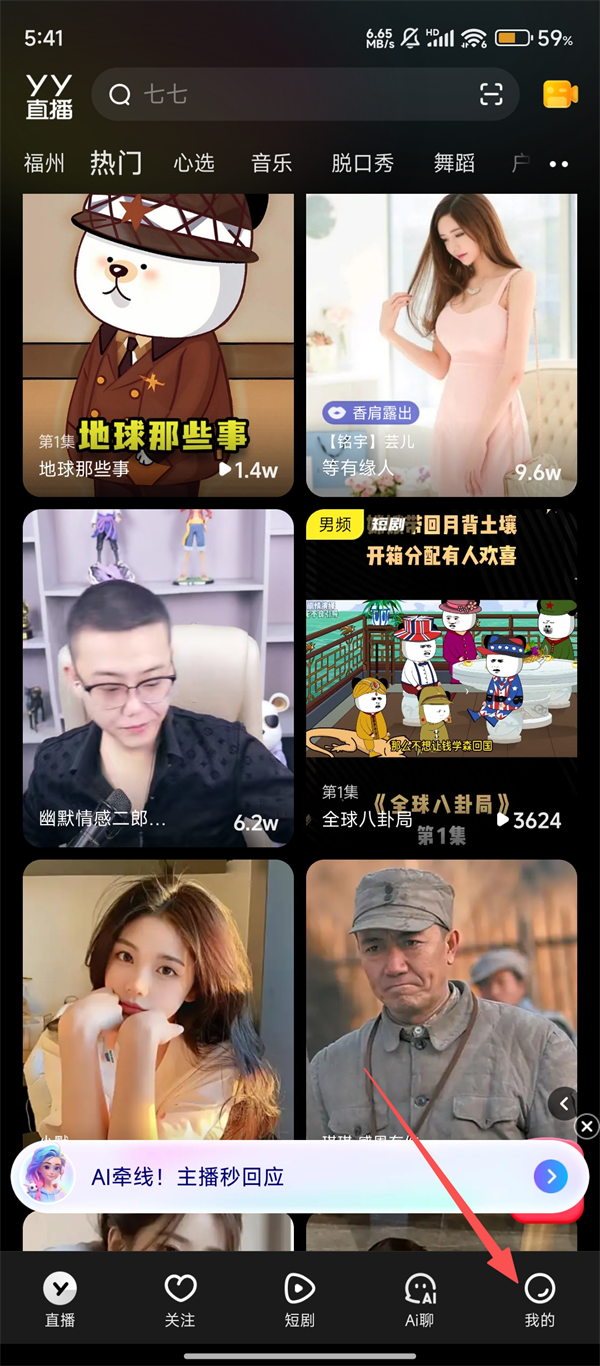Image resolution: width=600 pixels, height=1366 pixels.
Task: Switch to the 福州 tab
Action: point(44,163)
